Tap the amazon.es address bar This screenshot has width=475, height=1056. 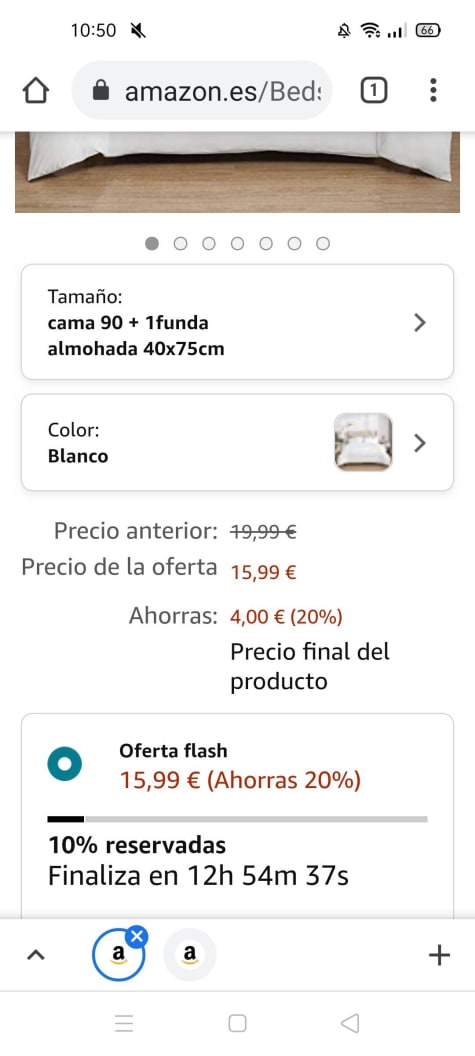coord(201,90)
